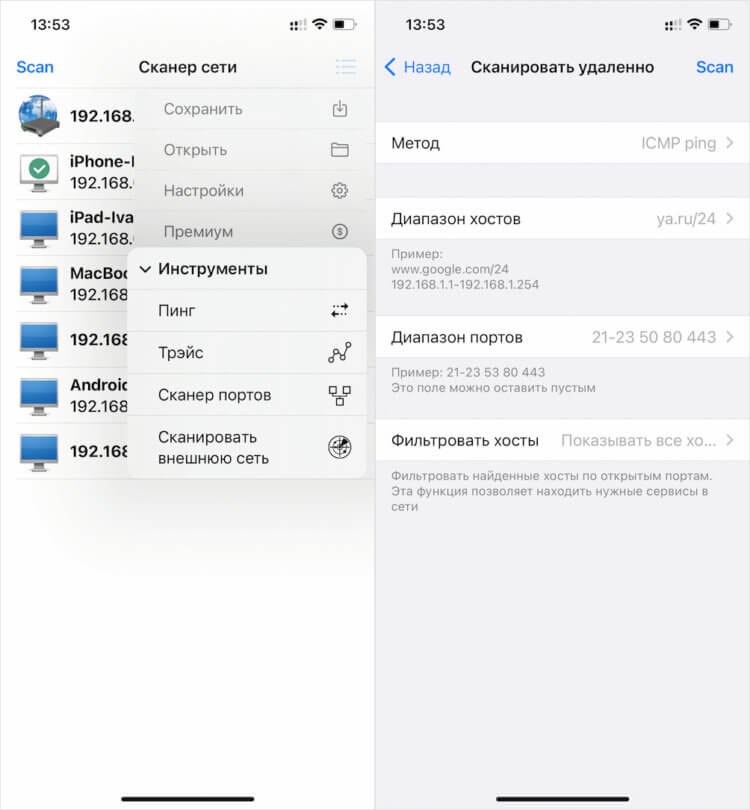Tap Scan on the Сканер сети screen
Image resolution: width=750 pixels, height=810 pixels.
[x=35, y=67]
